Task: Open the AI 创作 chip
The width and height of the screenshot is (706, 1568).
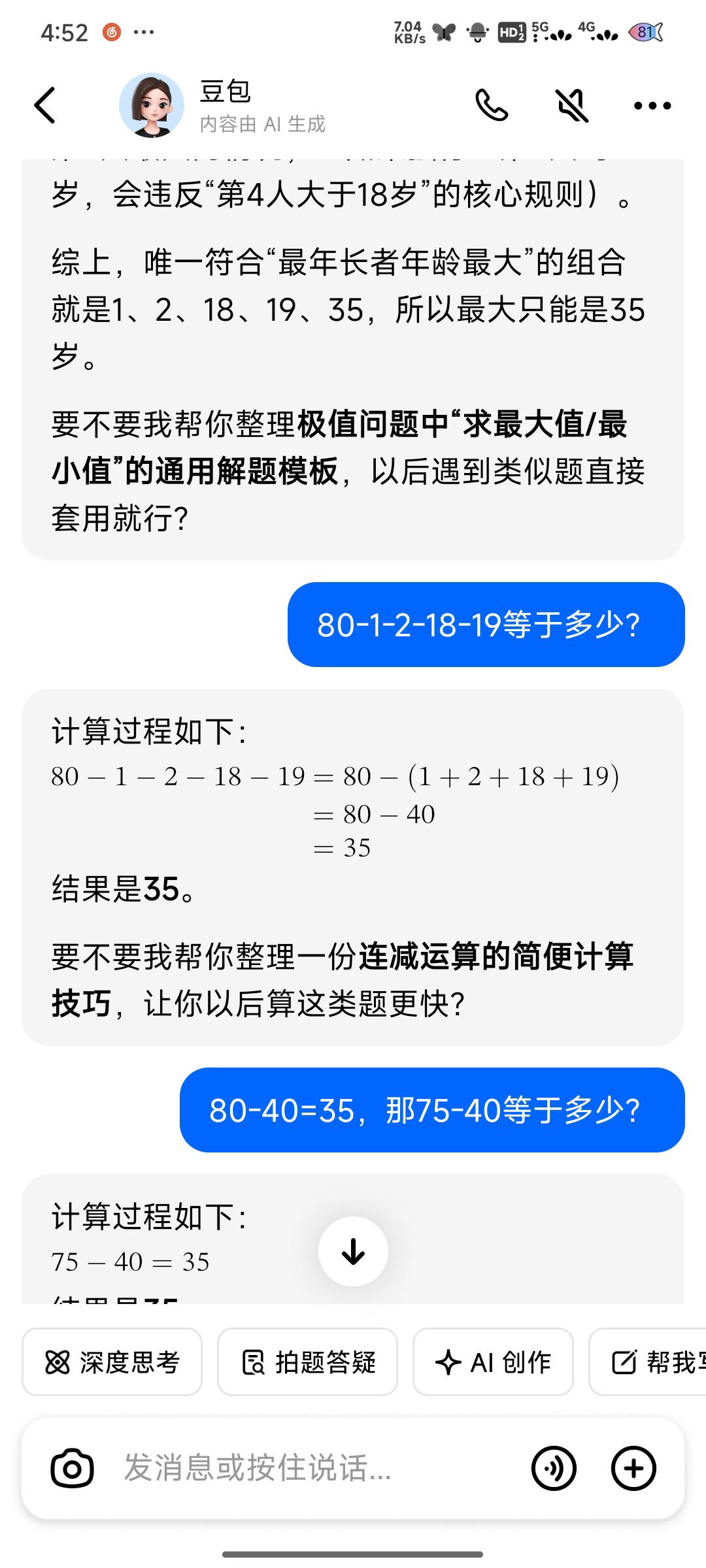Action: click(x=493, y=1362)
